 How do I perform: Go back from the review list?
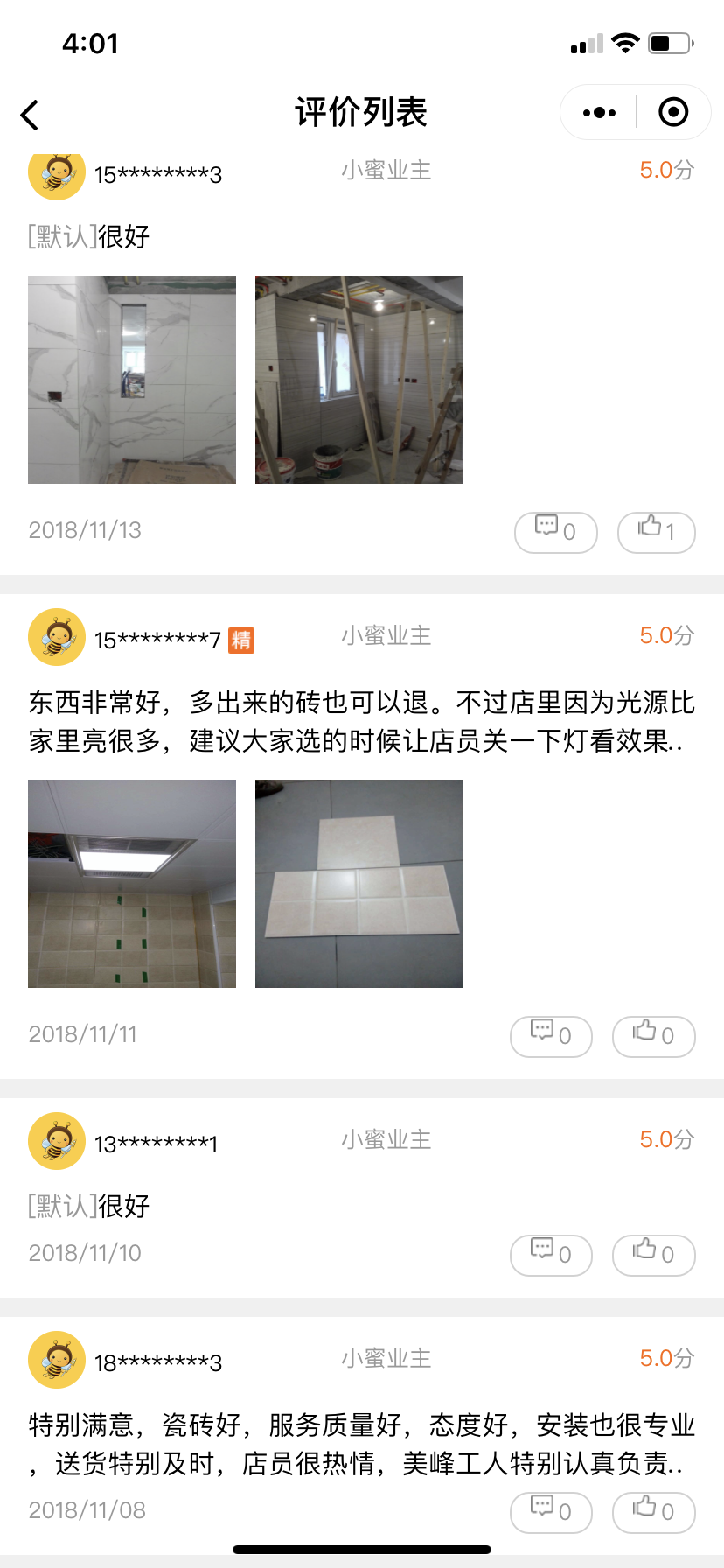[x=31, y=115]
